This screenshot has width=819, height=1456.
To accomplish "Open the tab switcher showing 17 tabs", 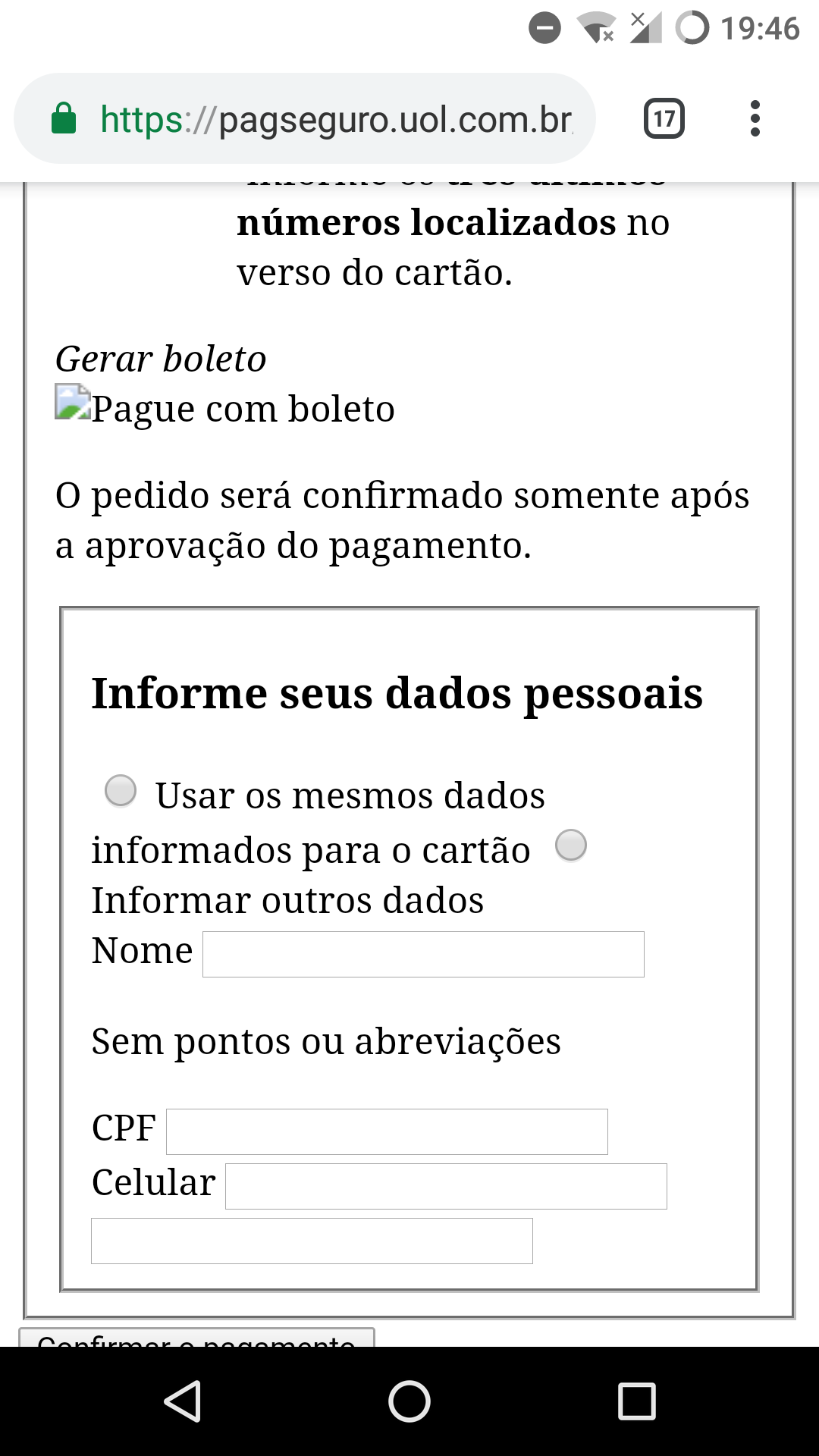I will (664, 119).
